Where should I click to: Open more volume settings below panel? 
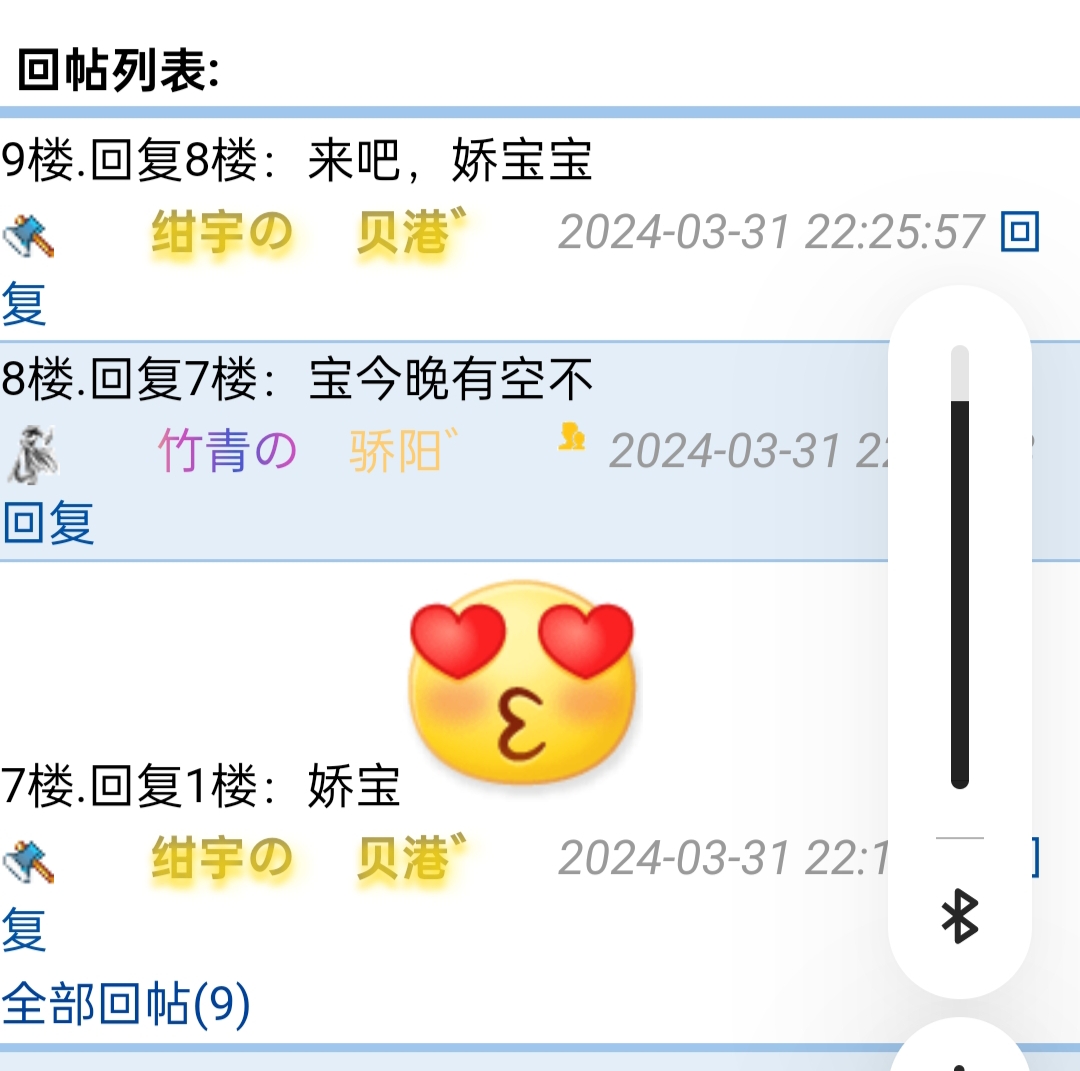959,1055
